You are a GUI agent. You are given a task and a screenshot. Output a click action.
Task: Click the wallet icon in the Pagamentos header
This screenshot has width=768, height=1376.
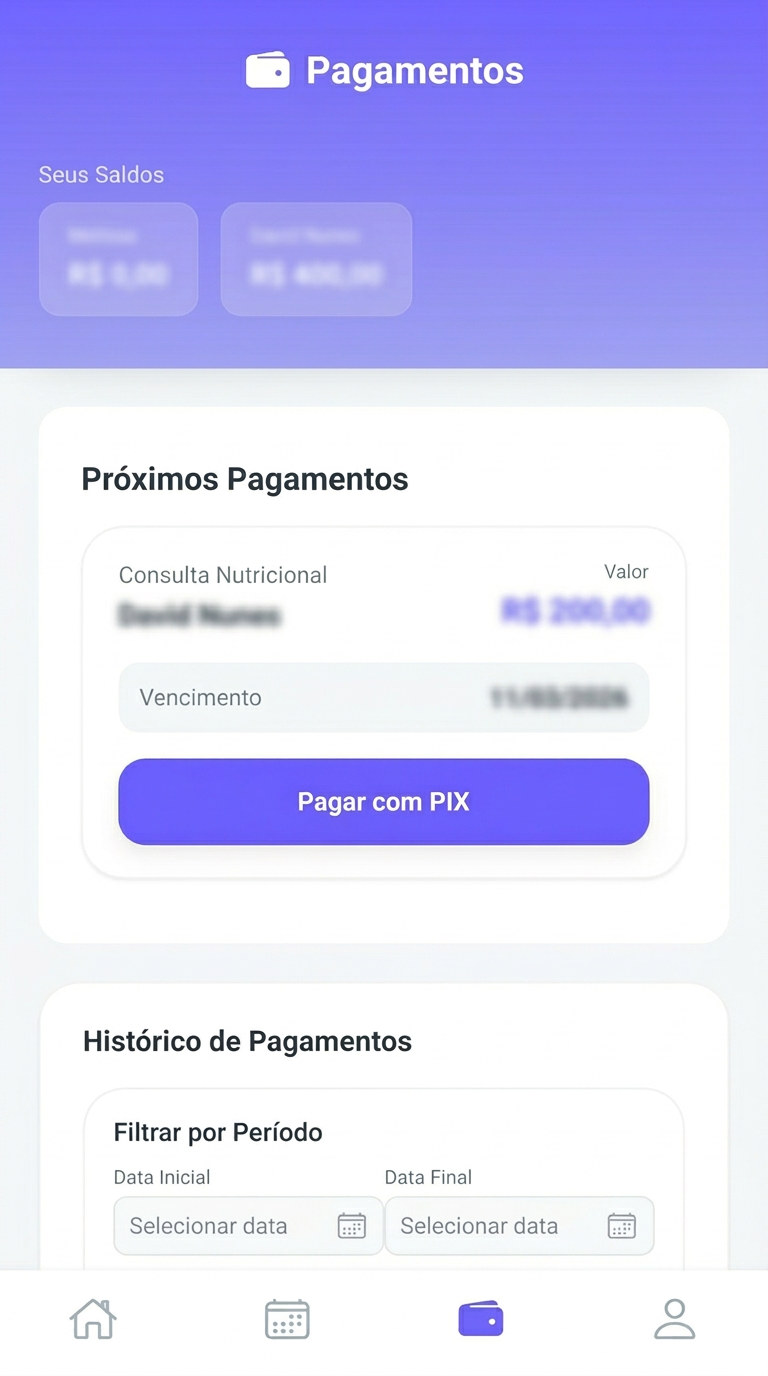[268, 69]
